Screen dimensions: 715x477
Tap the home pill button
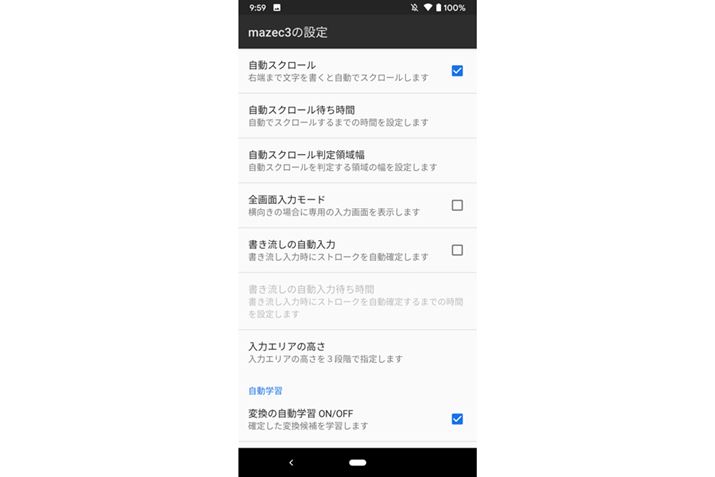(357, 462)
